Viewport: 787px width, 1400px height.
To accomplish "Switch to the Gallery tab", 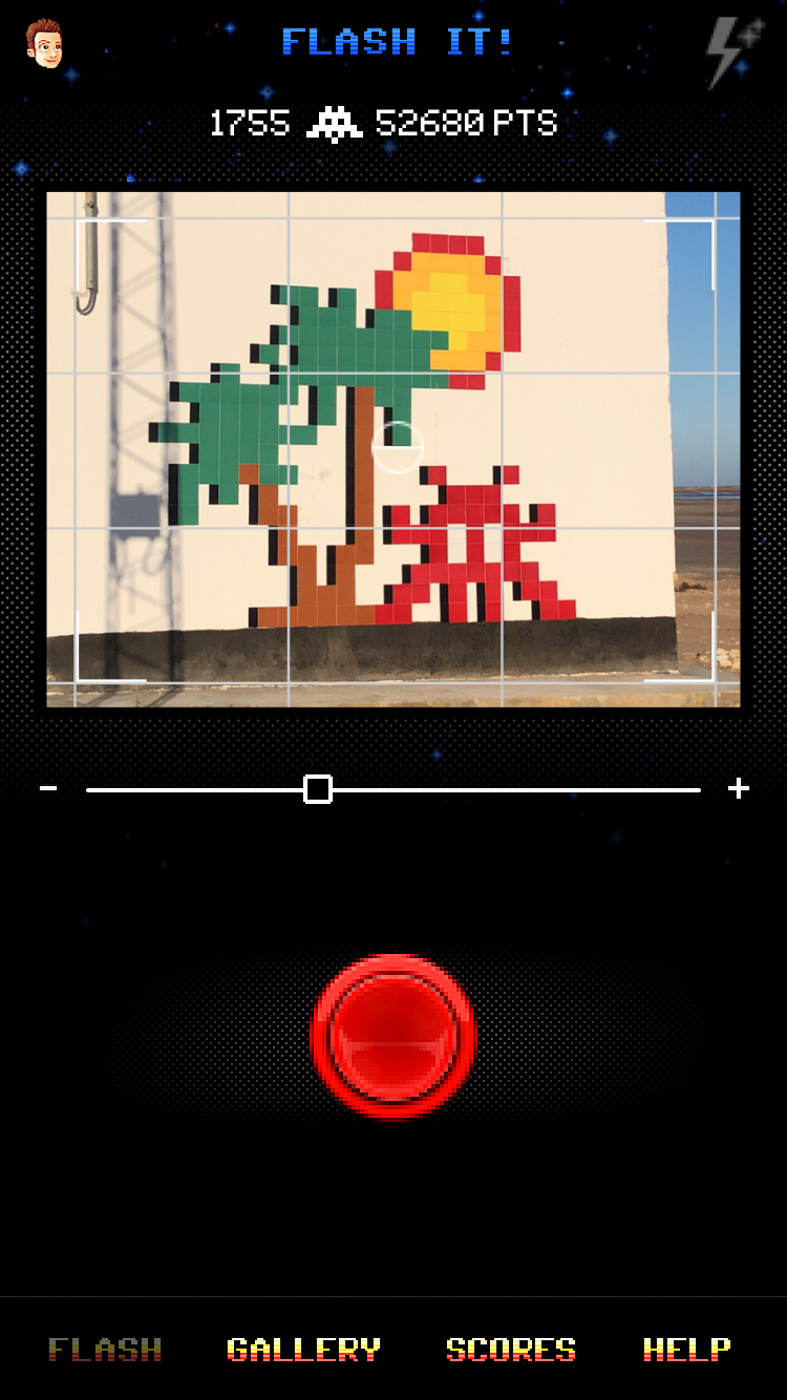I will point(304,1349).
